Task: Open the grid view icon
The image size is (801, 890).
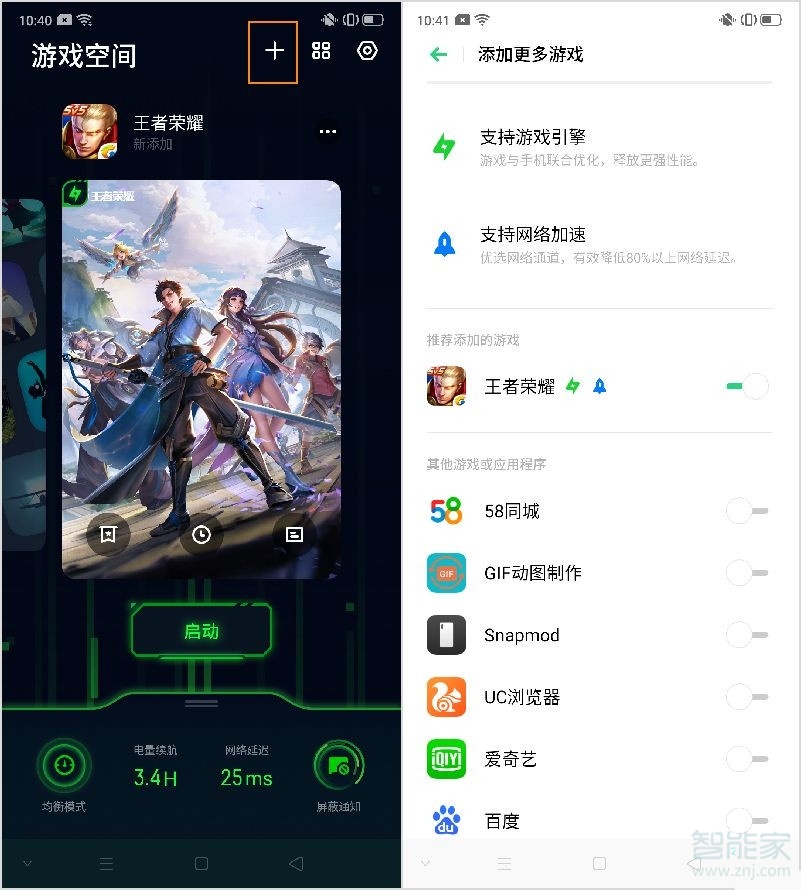Action: (x=321, y=51)
